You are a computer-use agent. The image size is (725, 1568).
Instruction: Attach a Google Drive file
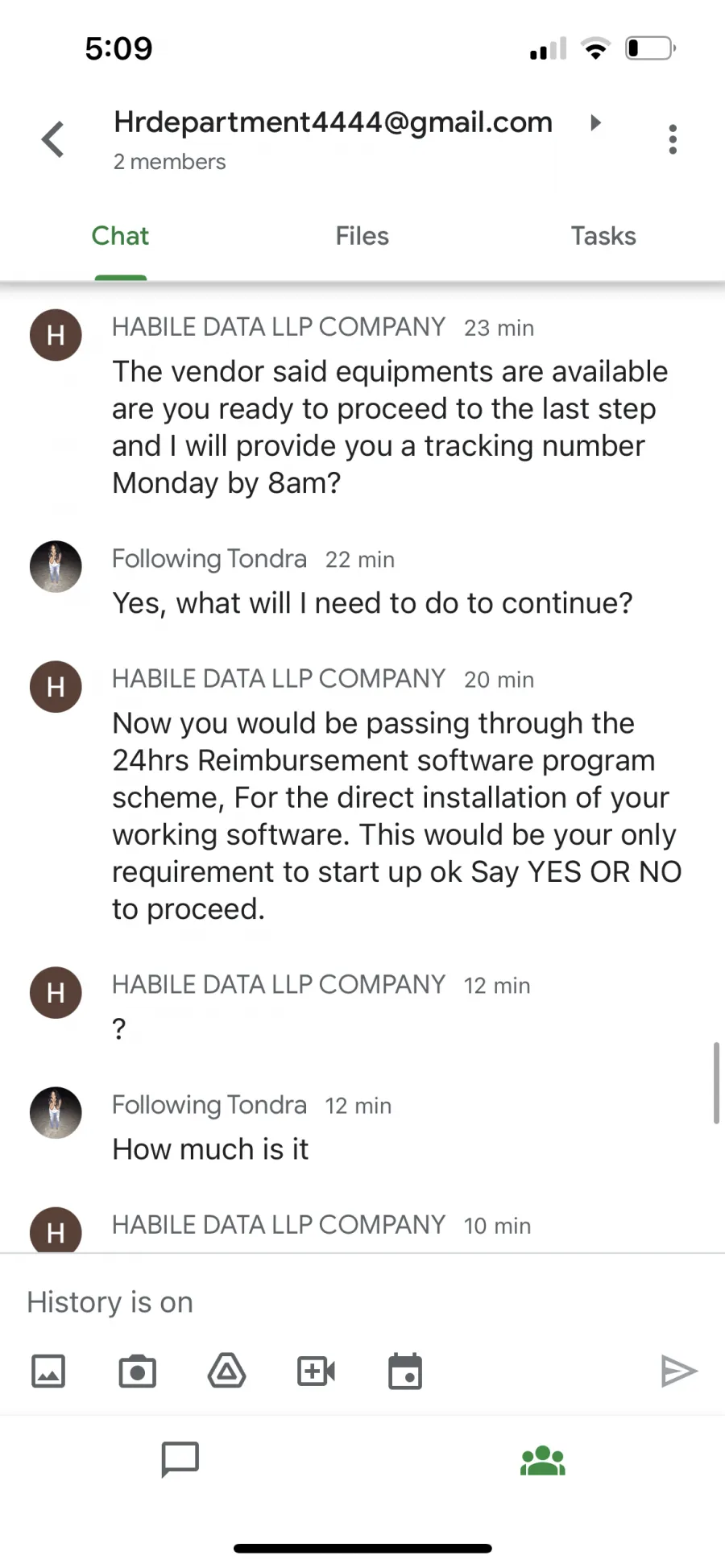click(227, 1371)
